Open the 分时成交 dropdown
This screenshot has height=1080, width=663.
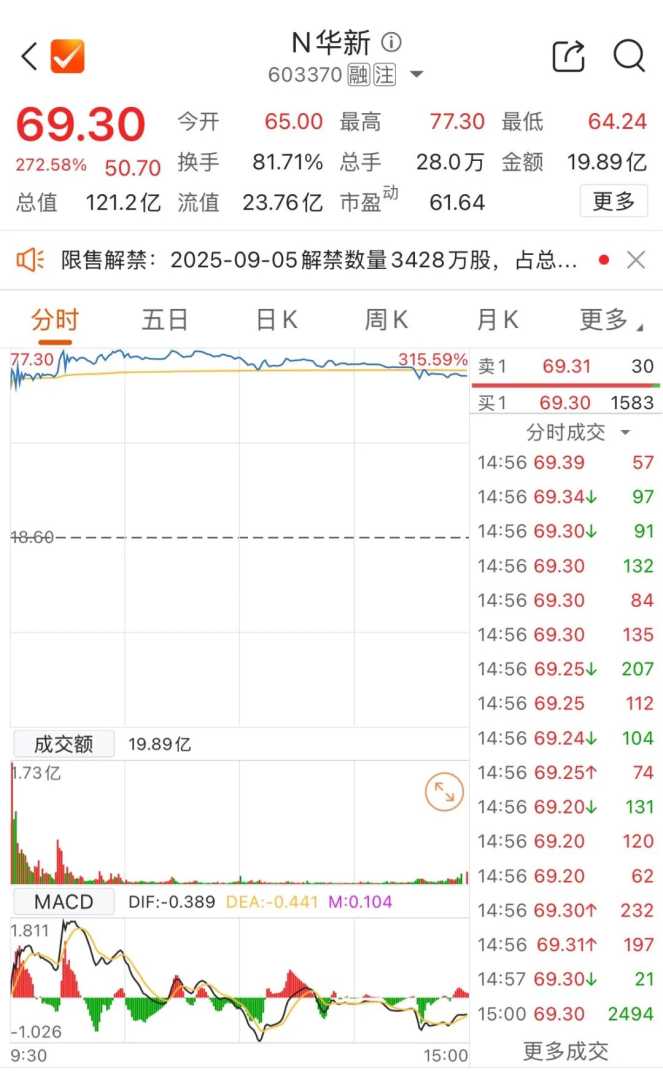coord(579,432)
